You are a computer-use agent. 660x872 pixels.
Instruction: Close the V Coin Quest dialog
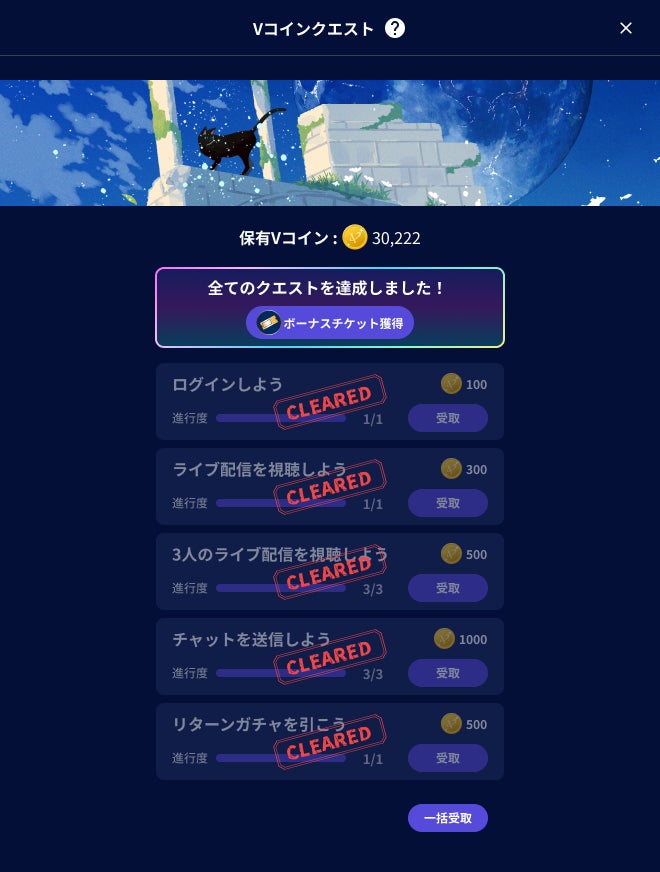click(x=626, y=28)
